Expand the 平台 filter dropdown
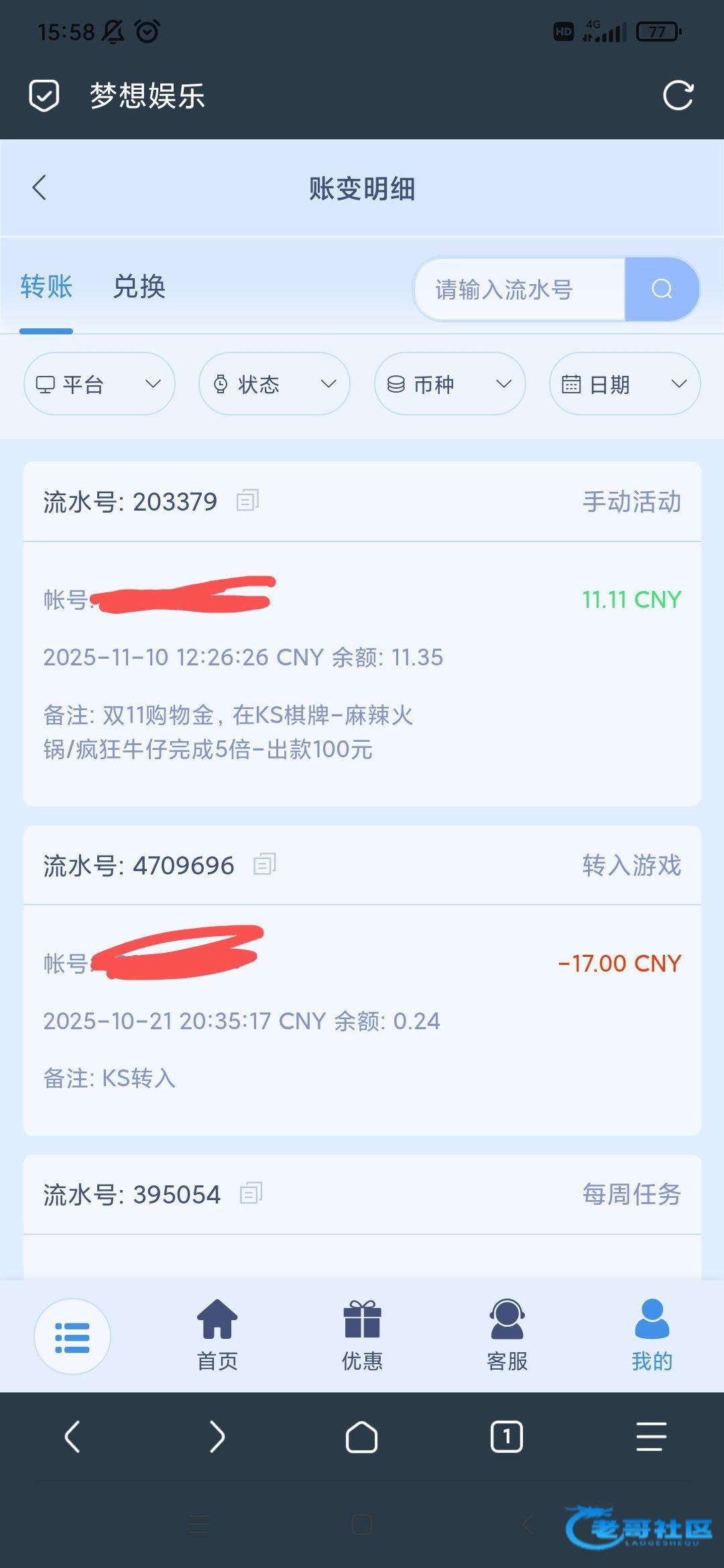Screen dimensions: 724x1568 tap(99, 384)
